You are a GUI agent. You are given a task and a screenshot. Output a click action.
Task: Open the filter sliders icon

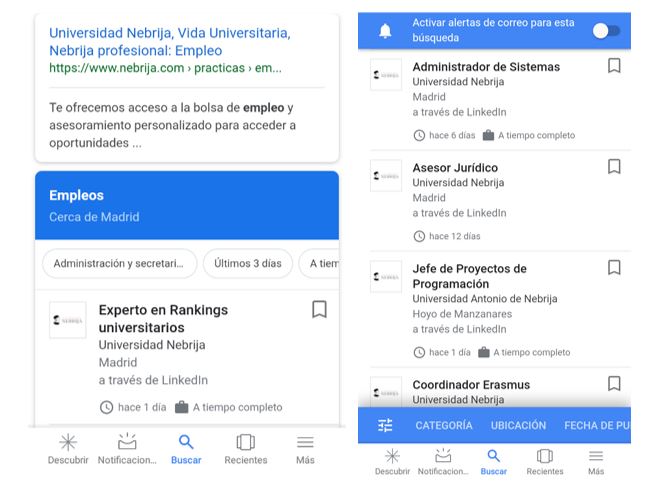[385, 425]
